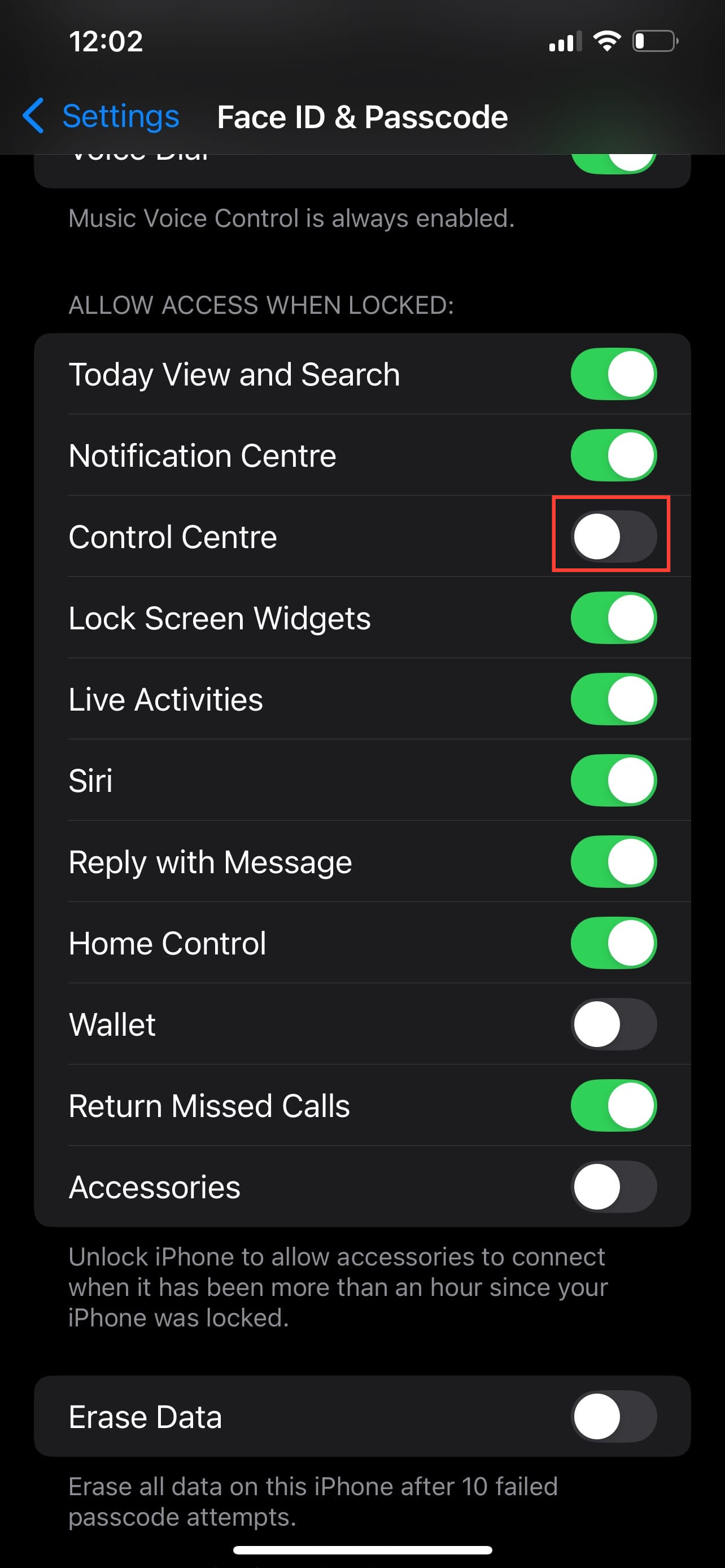Disable Siri when locked

(613, 781)
